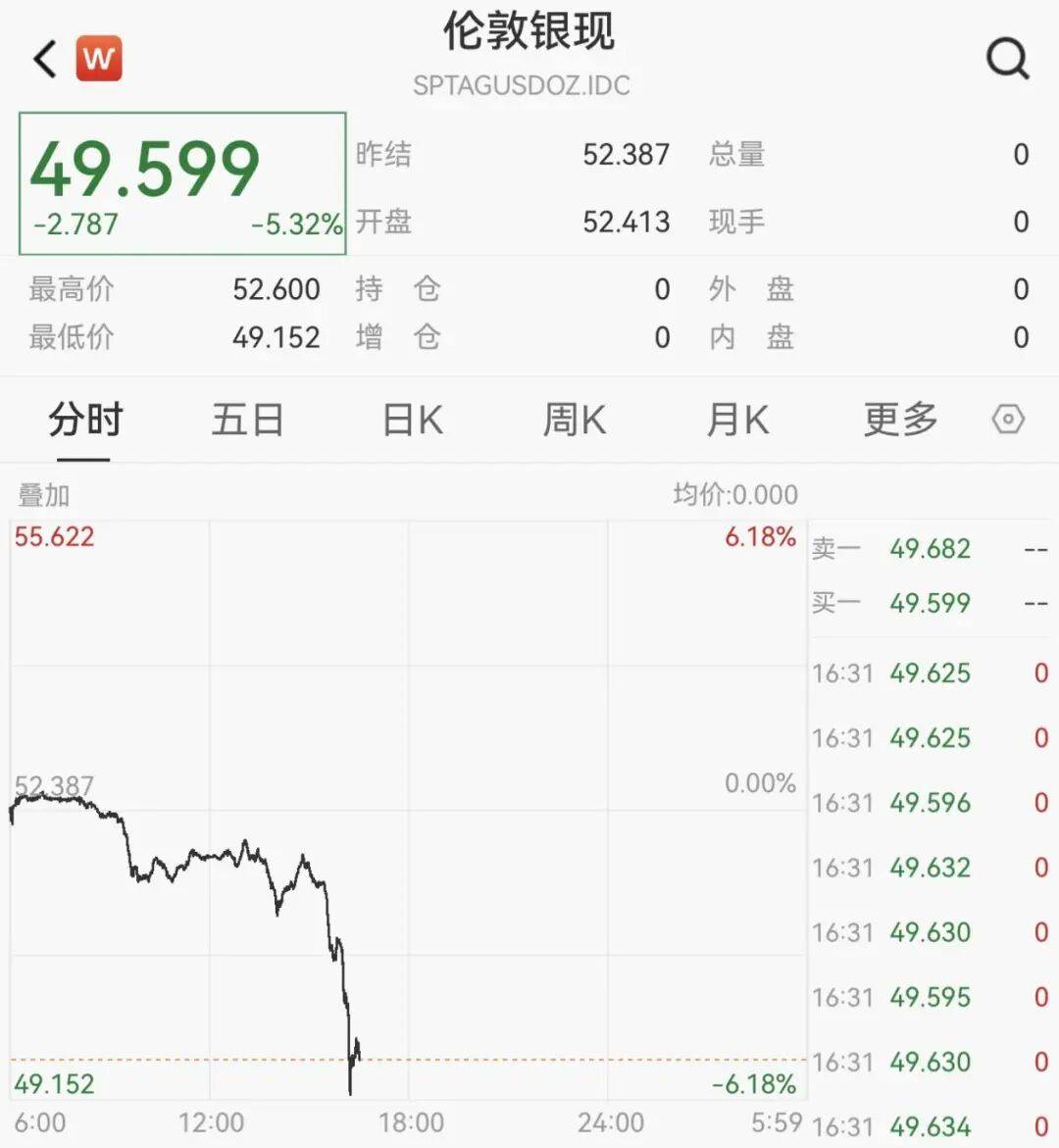This screenshot has height=1148, width=1059.
Task: Tap the red W badge icon
Action: [98, 59]
